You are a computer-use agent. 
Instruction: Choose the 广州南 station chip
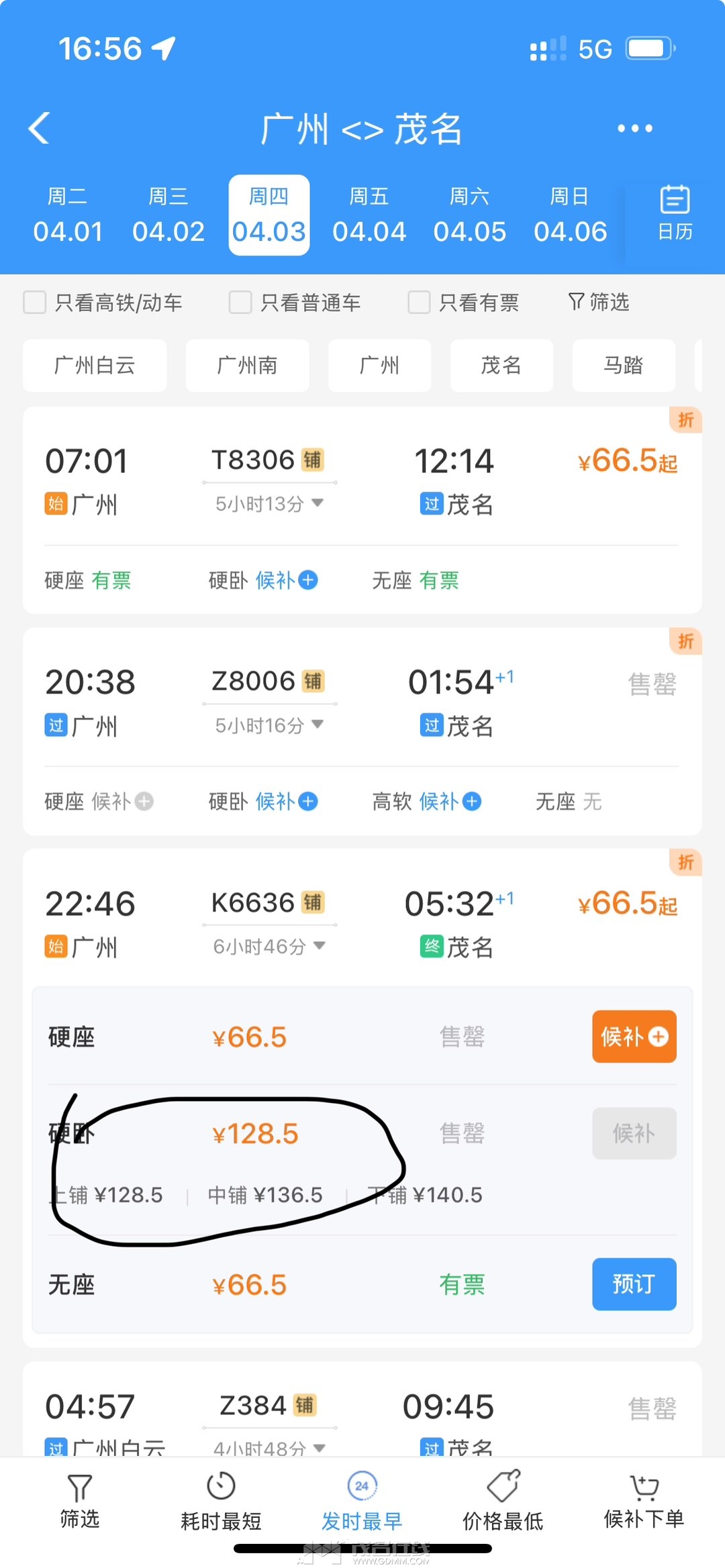(247, 366)
